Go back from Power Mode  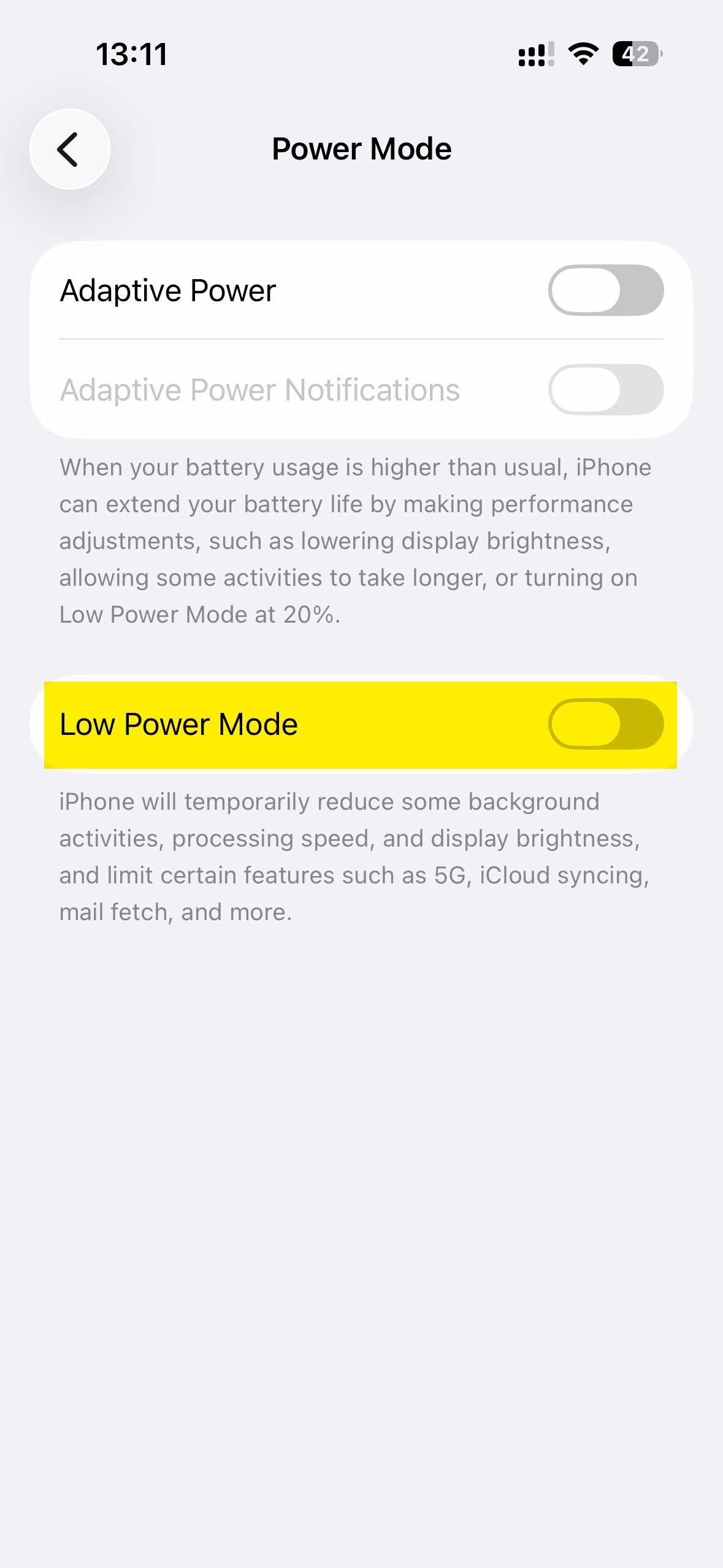[x=69, y=149]
